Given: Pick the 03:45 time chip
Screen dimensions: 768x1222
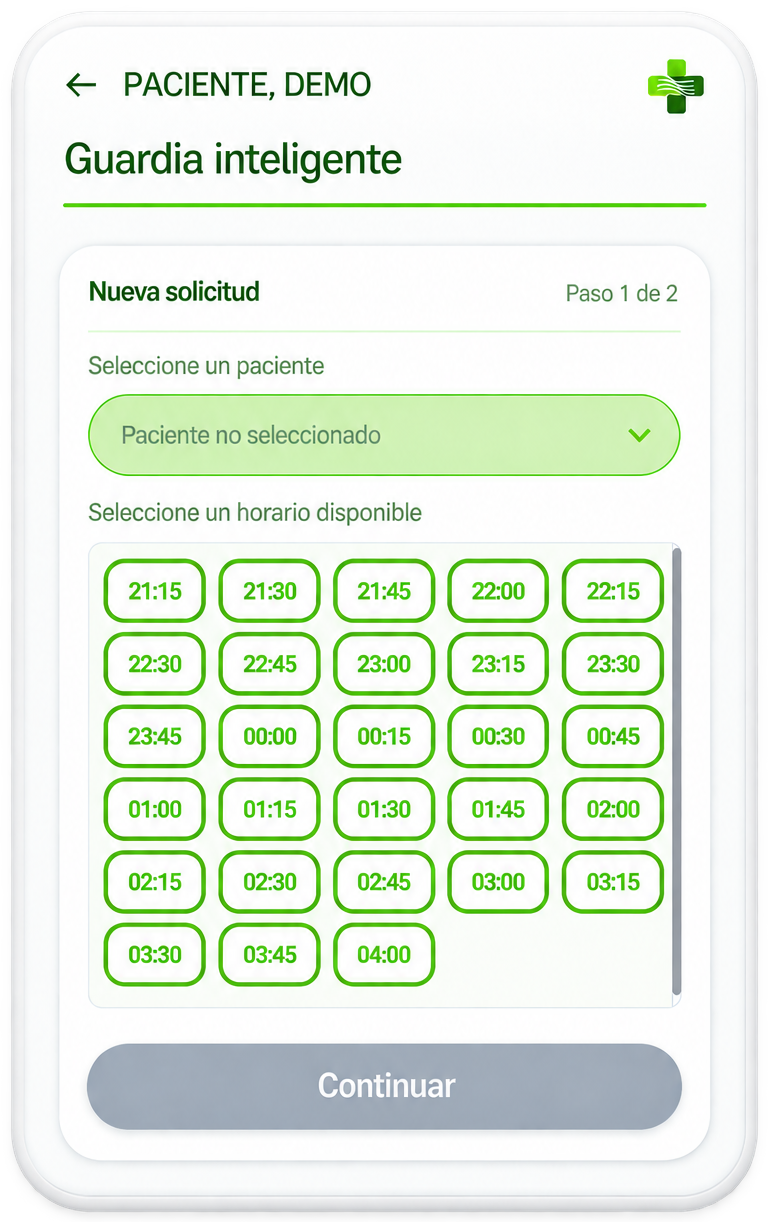Looking at the screenshot, I should tap(270, 955).
